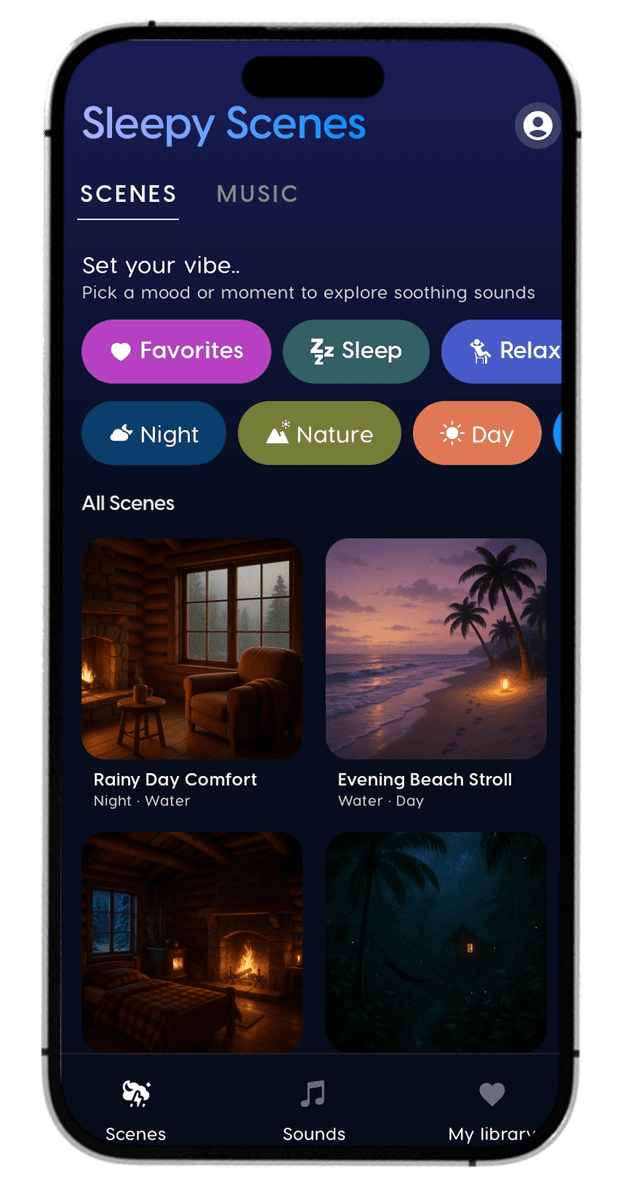640x1182 pixels.
Task: Open the Evening Beach Stroll scene
Action: [x=436, y=648]
